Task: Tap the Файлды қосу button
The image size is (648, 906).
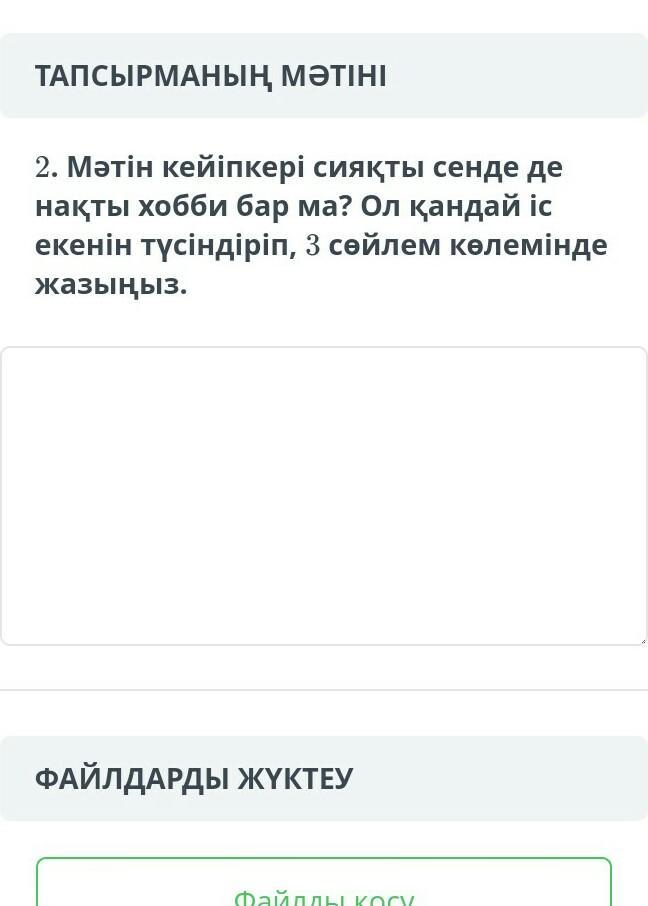Action: pyautogui.click(x=324, y=886)
